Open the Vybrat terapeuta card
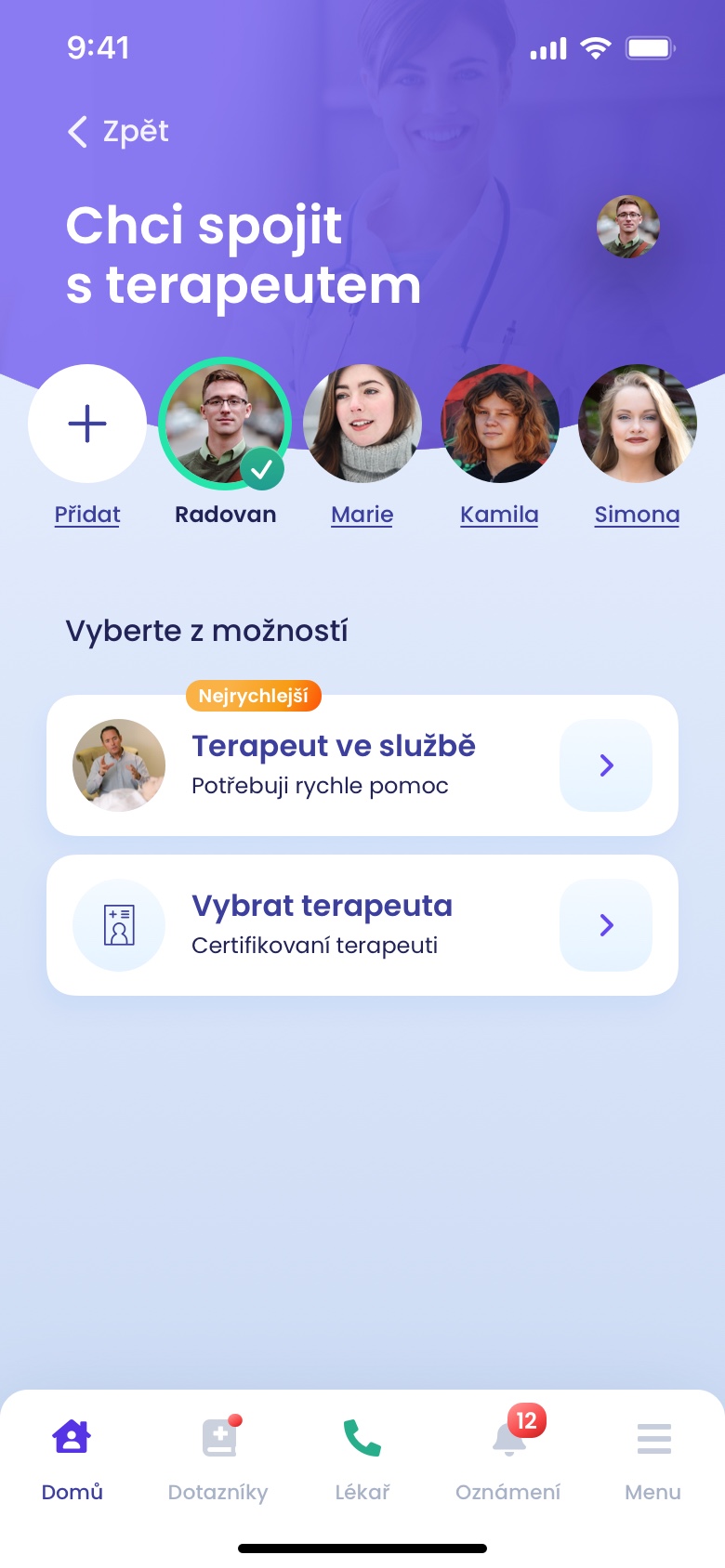Image resolution: width=725 pixels, height=1568 pixels. (x=362, y=925)
